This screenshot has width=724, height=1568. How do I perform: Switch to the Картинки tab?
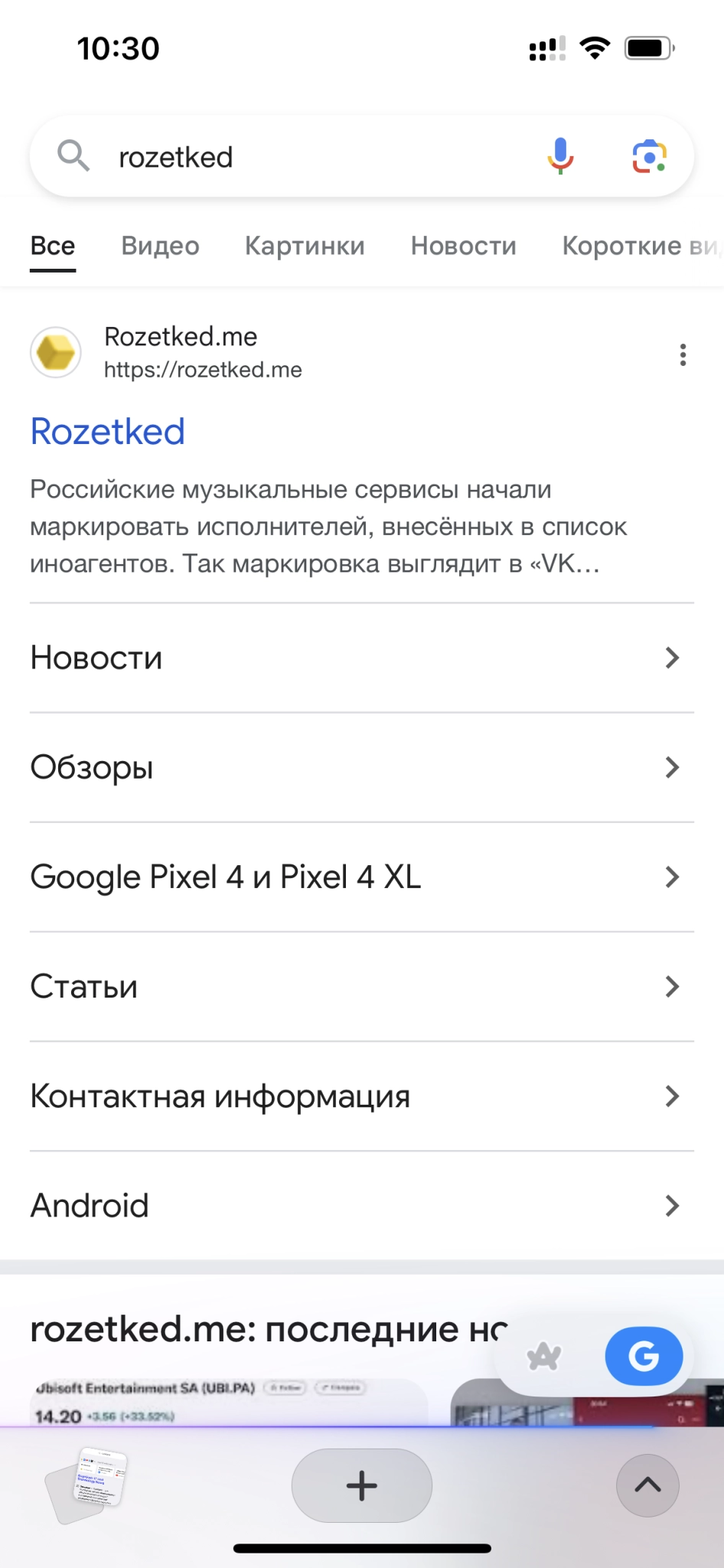[x=305, y=246]
